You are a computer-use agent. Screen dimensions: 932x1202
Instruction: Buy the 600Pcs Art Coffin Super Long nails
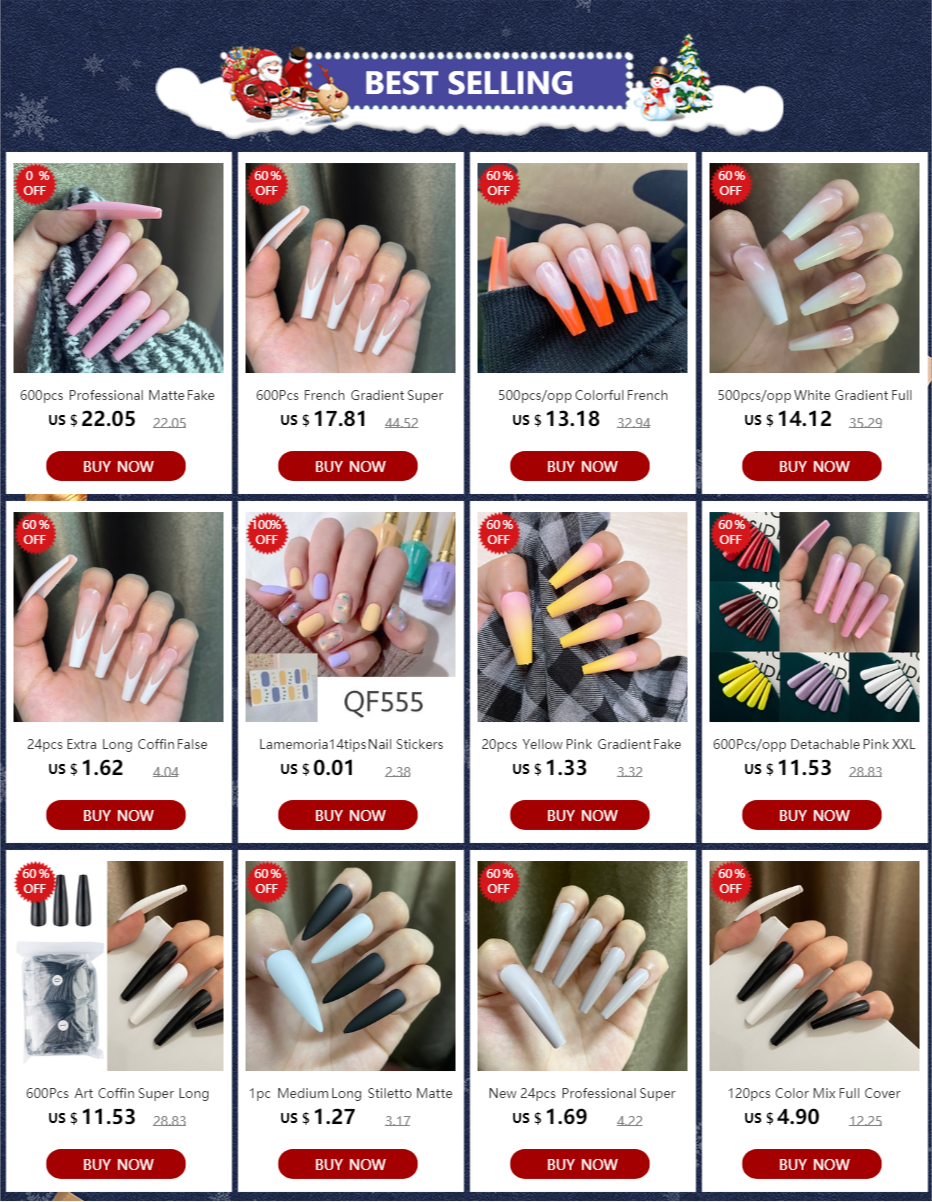point(116,1164)
